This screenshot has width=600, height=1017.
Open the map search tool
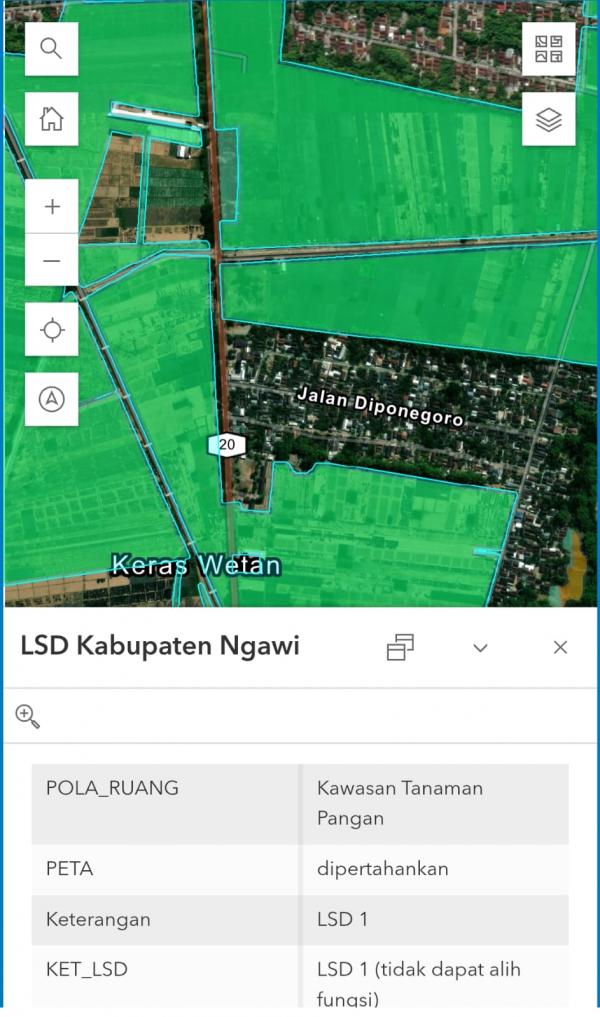[x=51, y=48]
